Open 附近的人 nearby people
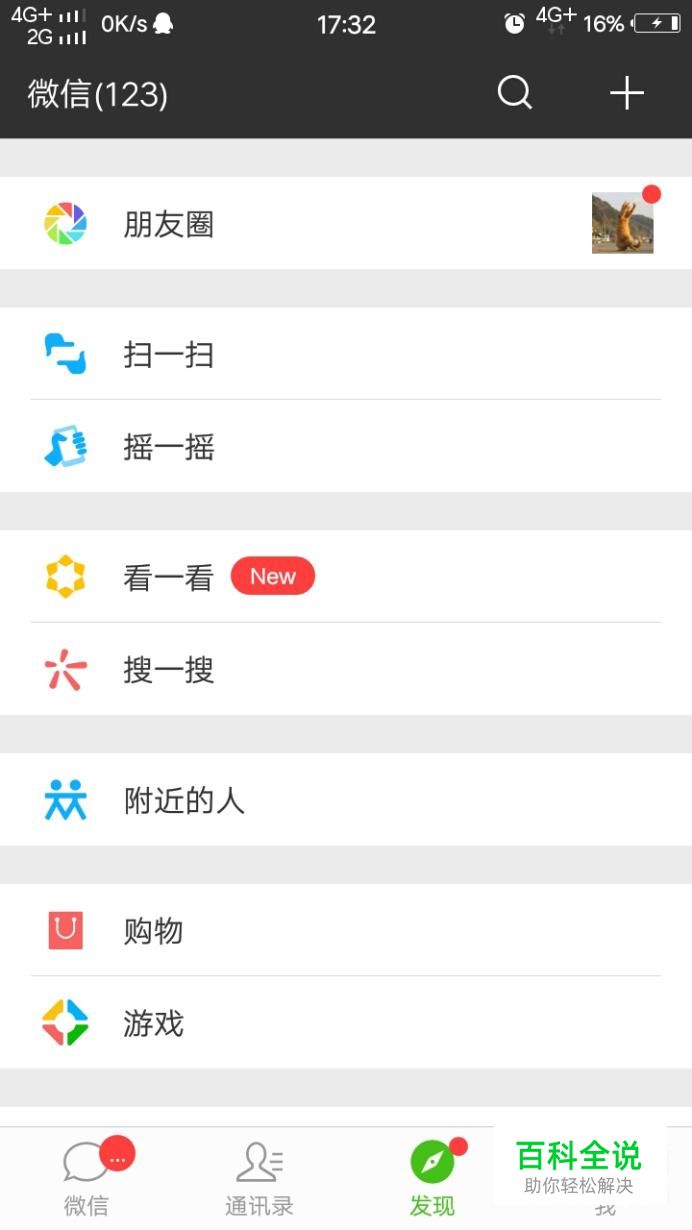Viewport: 692px width, 1230px height. [346, 800]
